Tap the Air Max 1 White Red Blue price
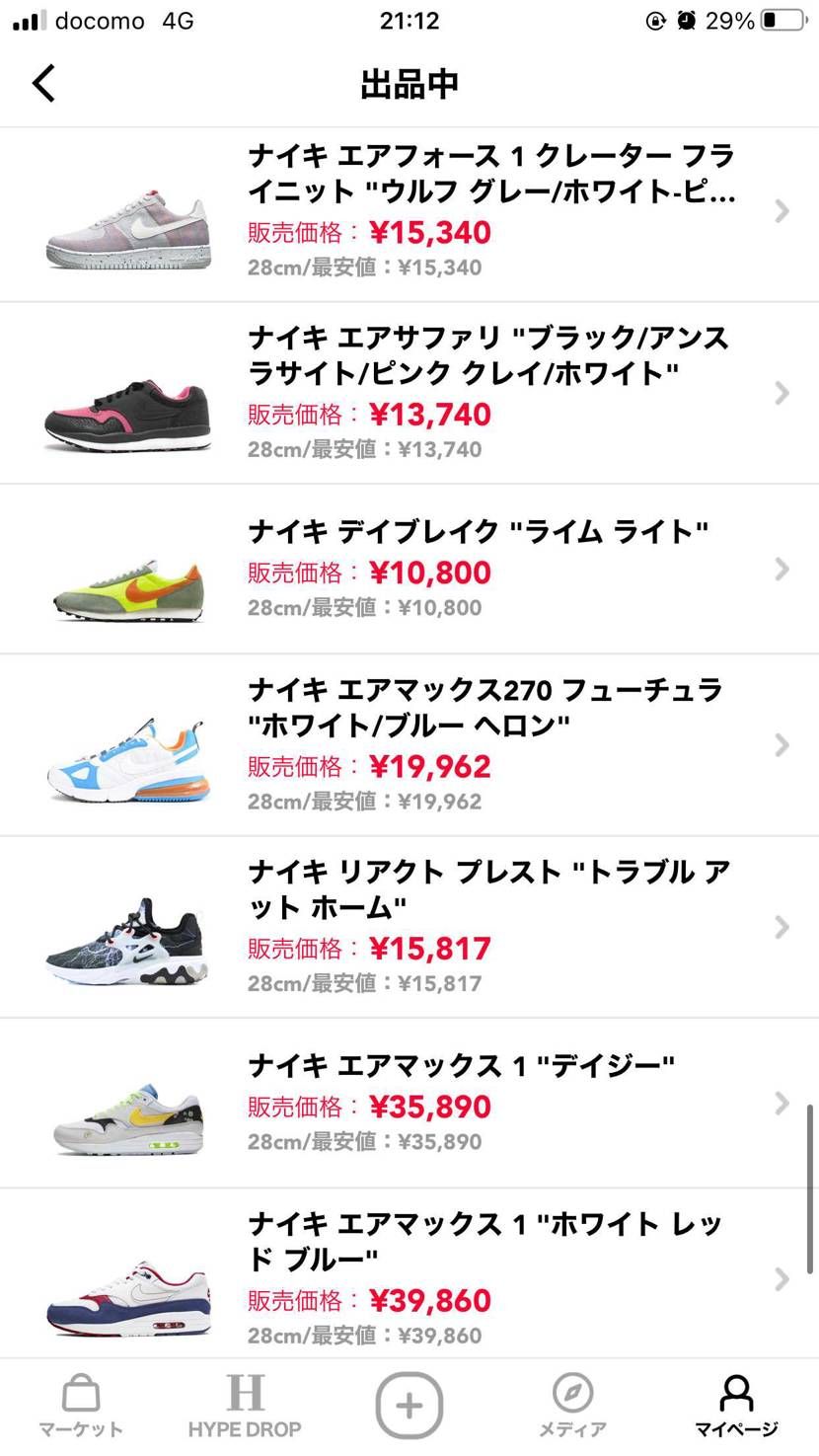Screen dimensions: 819x1456 (430, 1300)
